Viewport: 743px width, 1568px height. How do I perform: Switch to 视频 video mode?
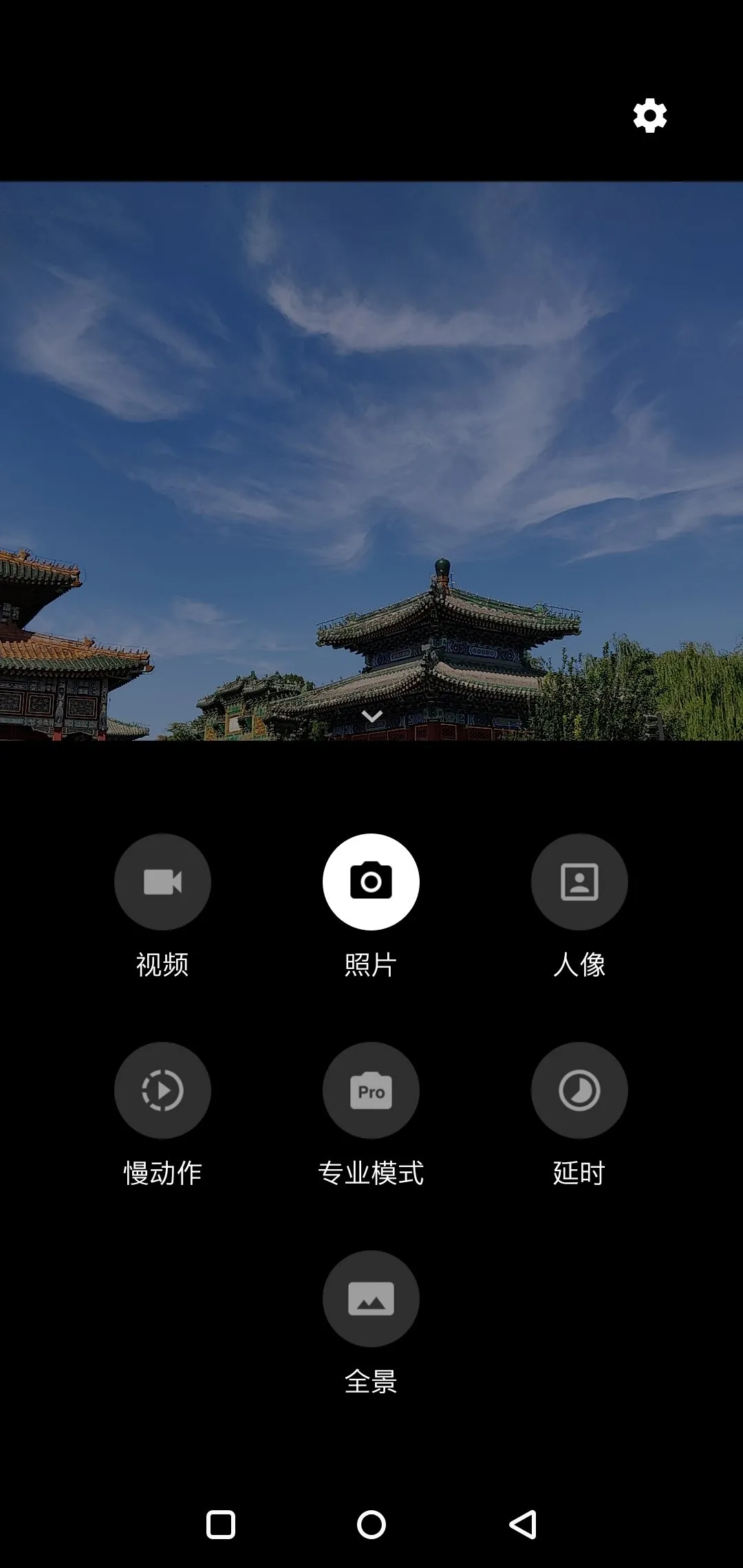162,882
